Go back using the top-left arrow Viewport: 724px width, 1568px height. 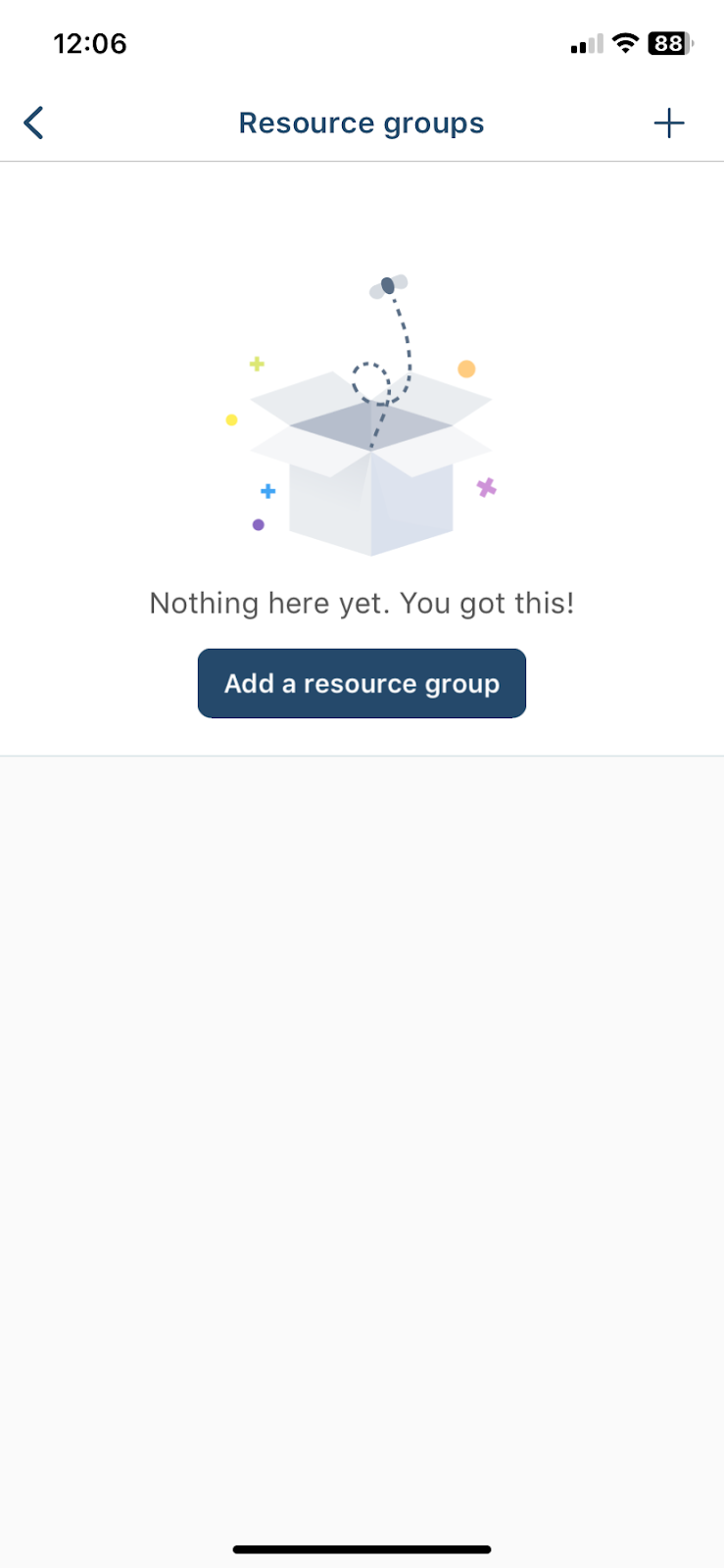(34, 123)
